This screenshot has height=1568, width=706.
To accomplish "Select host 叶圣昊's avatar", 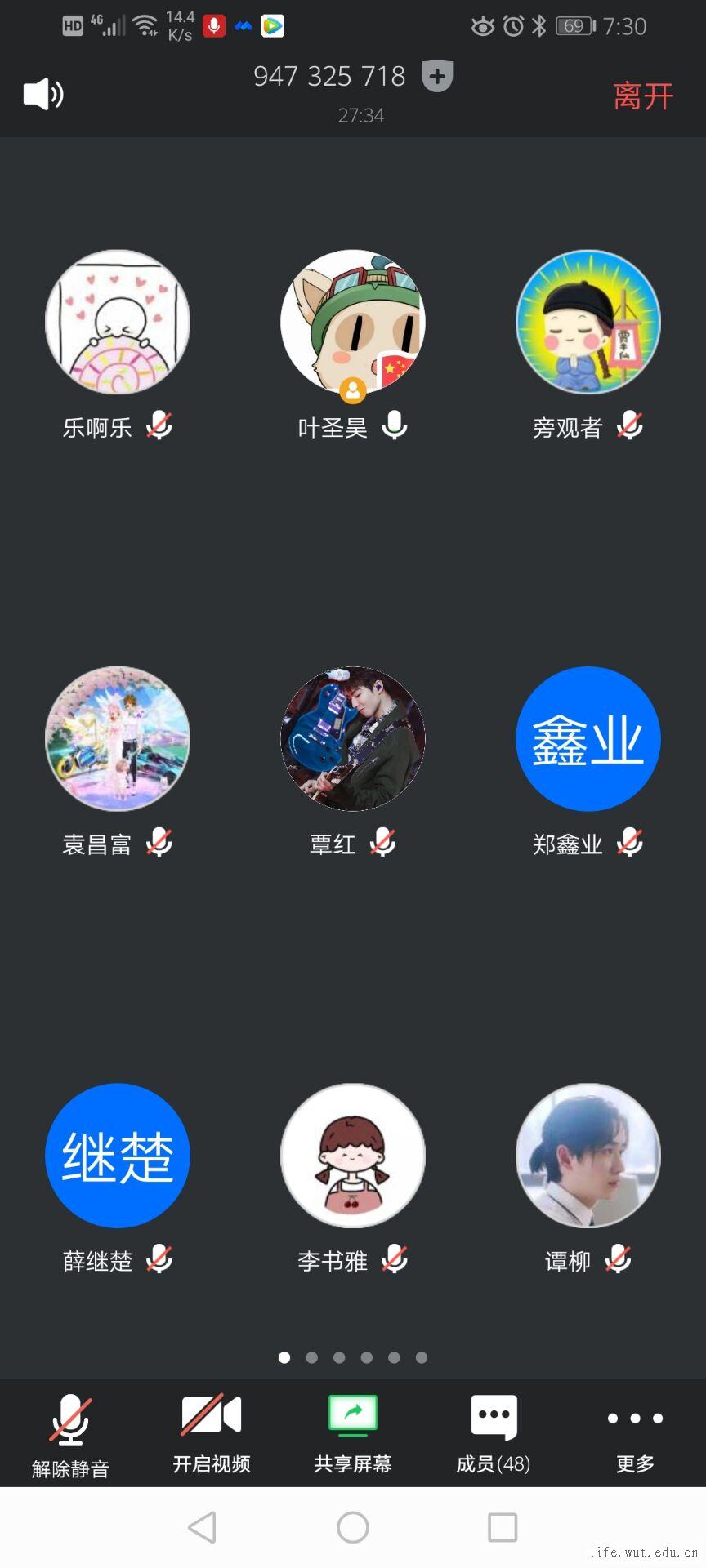I will point(353,323).
